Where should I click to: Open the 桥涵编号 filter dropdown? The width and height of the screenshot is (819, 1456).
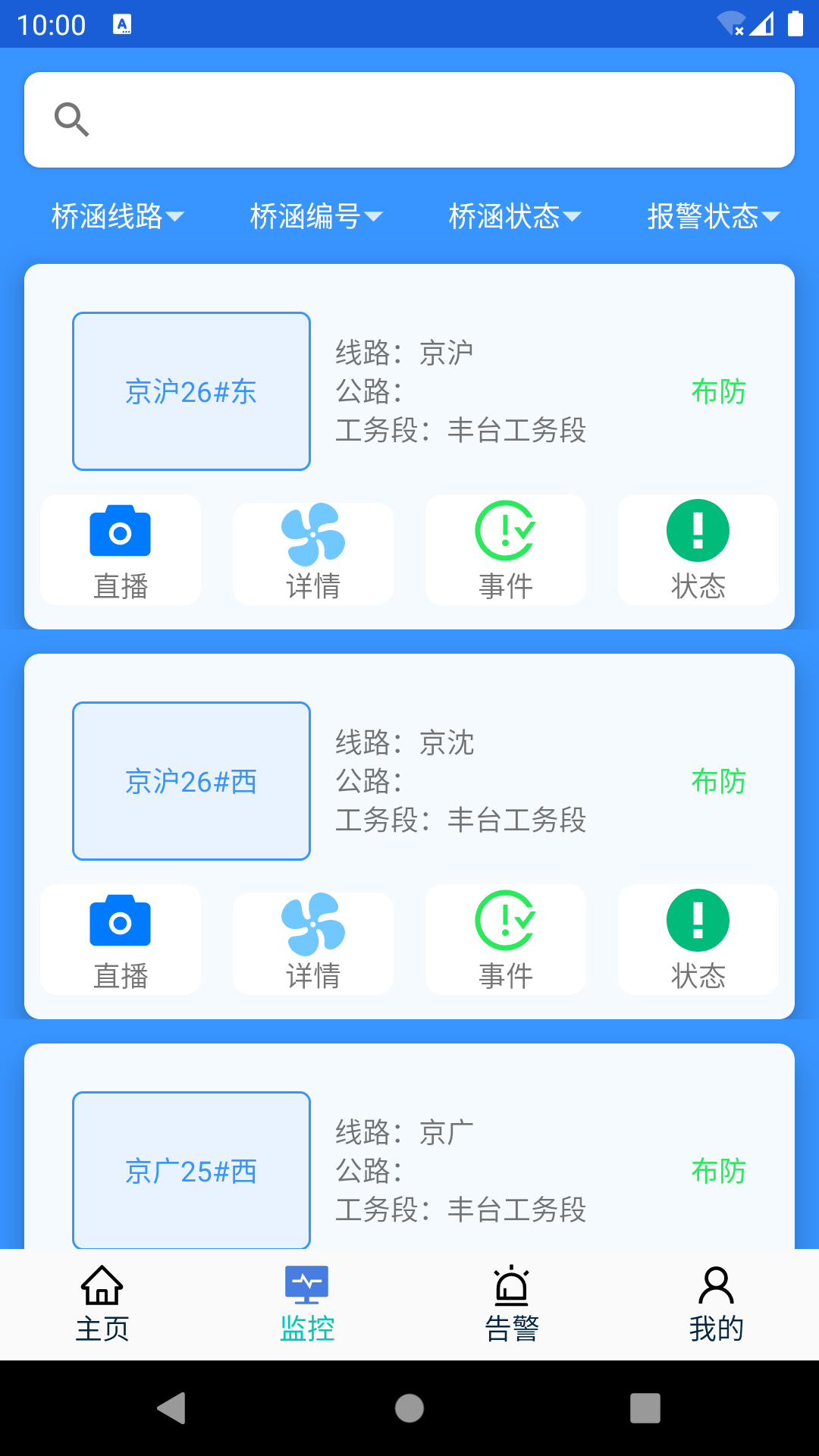coord(316,216)
